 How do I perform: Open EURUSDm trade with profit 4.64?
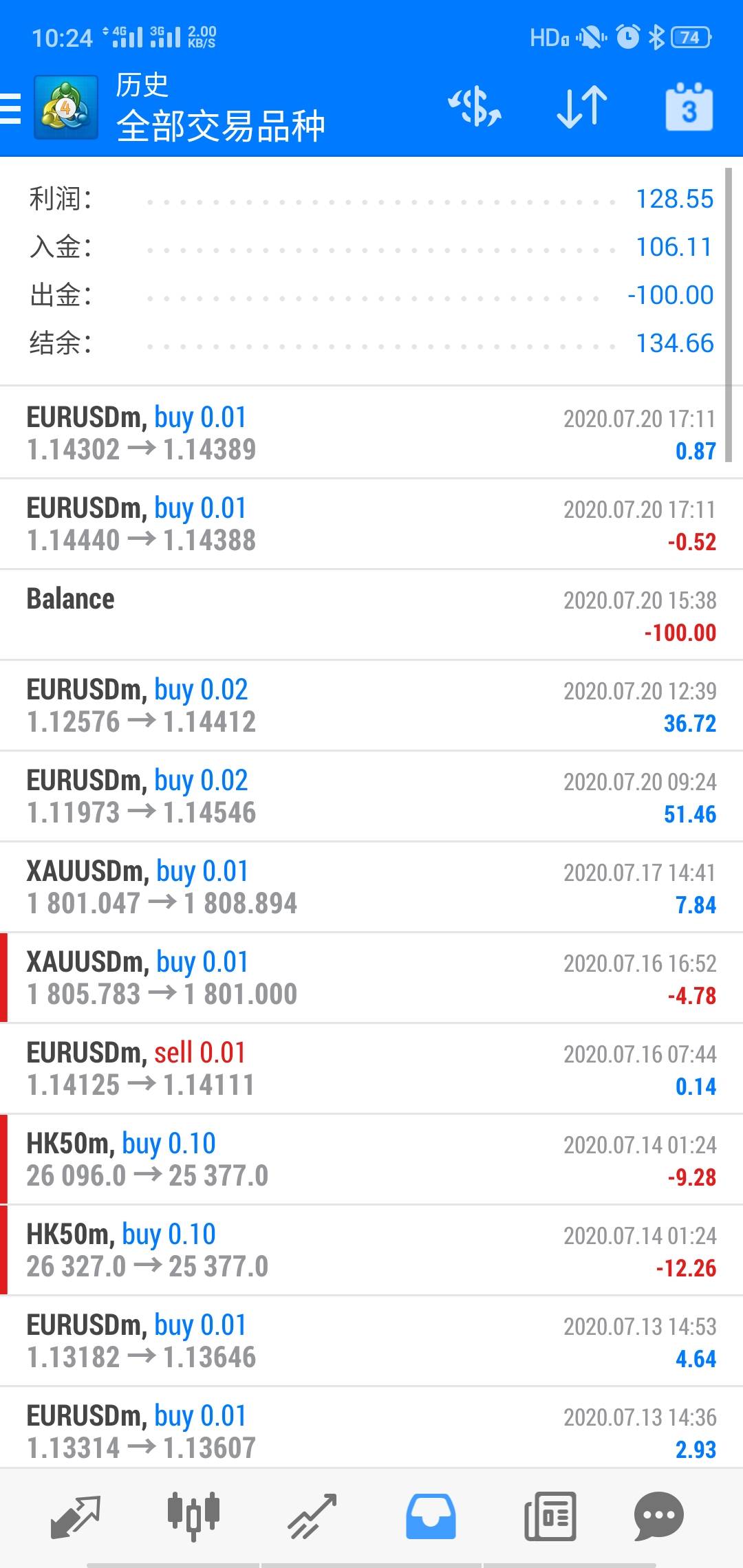pos(371,1341)
